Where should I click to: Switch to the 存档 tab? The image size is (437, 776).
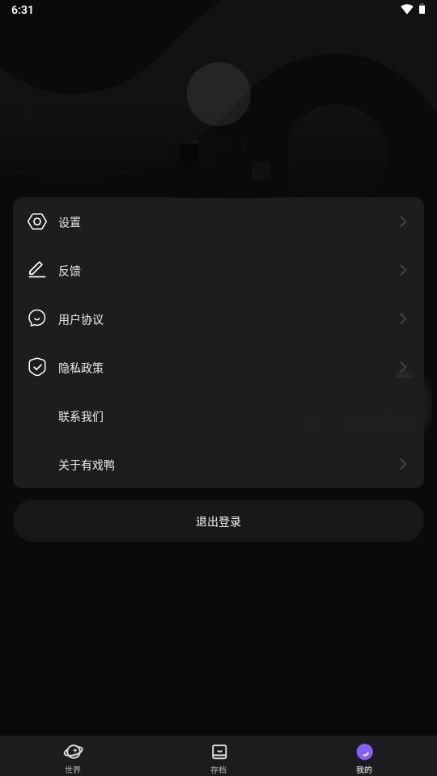tap(218, 757)
